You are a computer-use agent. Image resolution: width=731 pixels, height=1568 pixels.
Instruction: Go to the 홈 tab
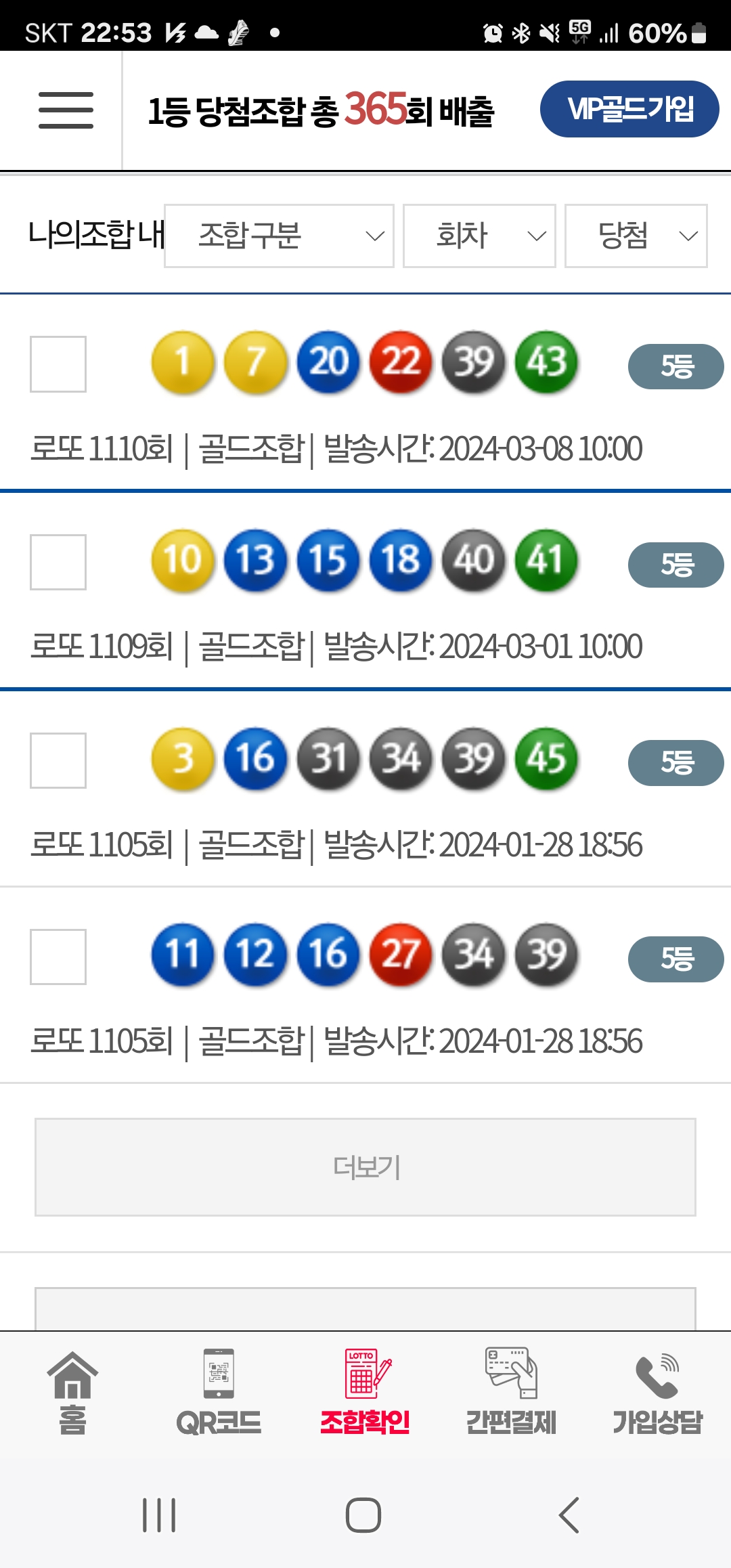click(72, 1392)
